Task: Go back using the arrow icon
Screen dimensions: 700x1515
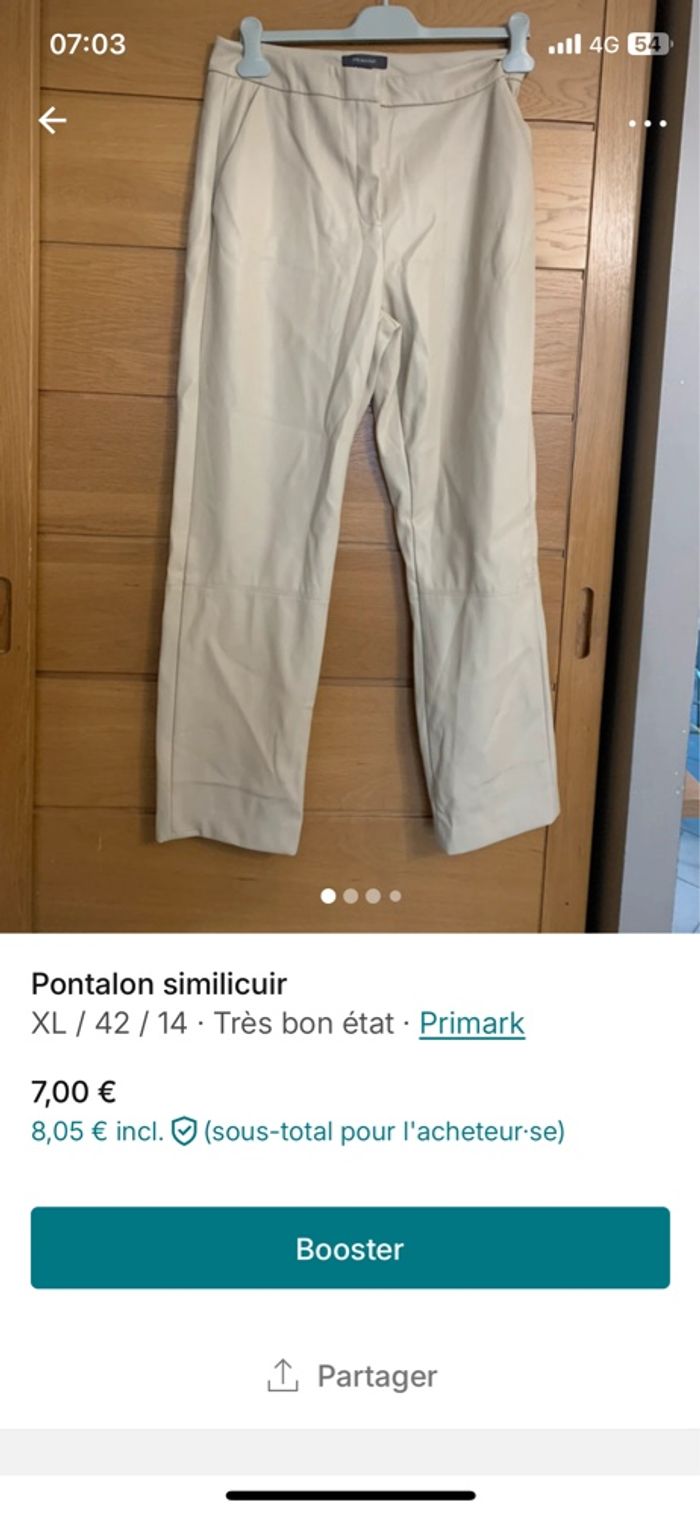Action: (x=52, y=121)
